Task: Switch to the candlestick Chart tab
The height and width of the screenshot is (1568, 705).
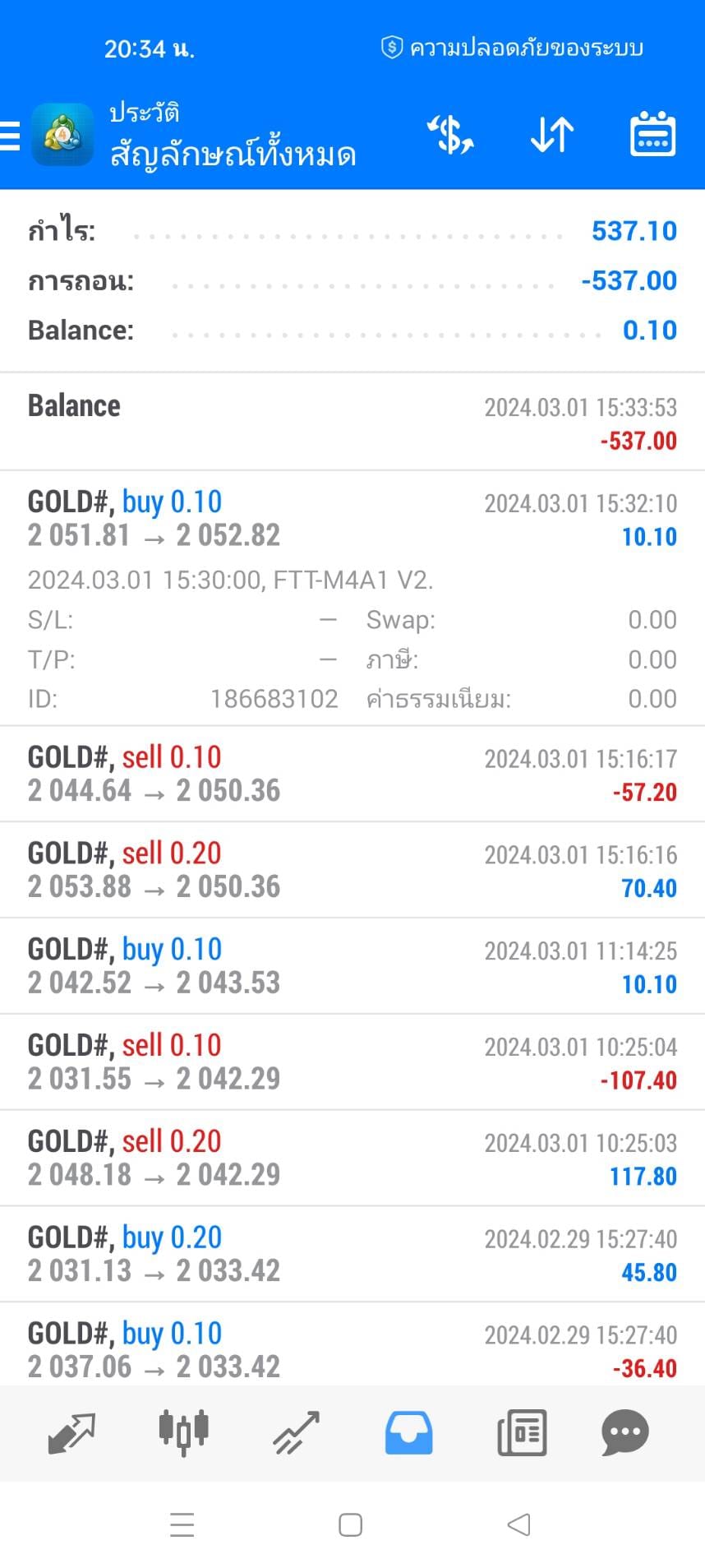Action: point(183,1433)
